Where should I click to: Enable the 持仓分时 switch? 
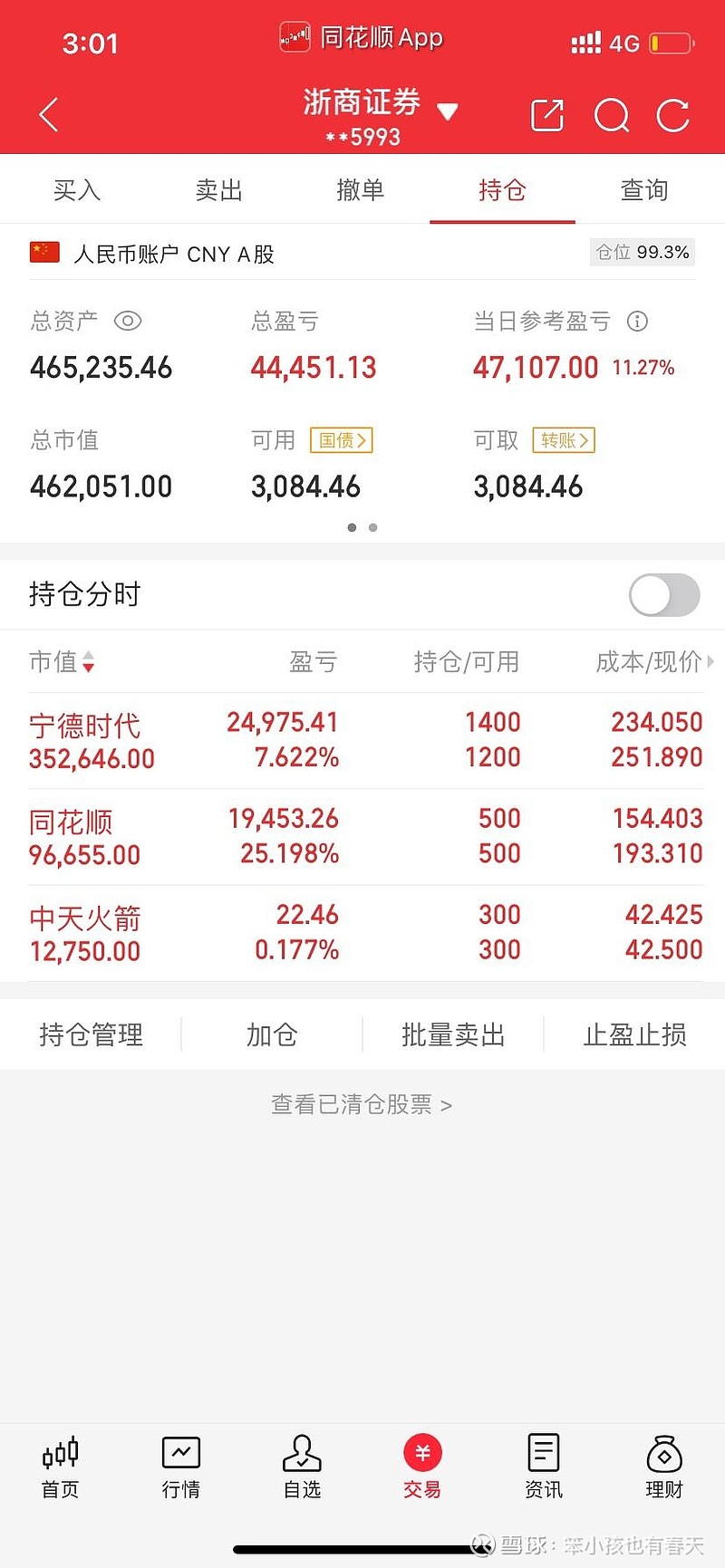[x=662, y=595]
